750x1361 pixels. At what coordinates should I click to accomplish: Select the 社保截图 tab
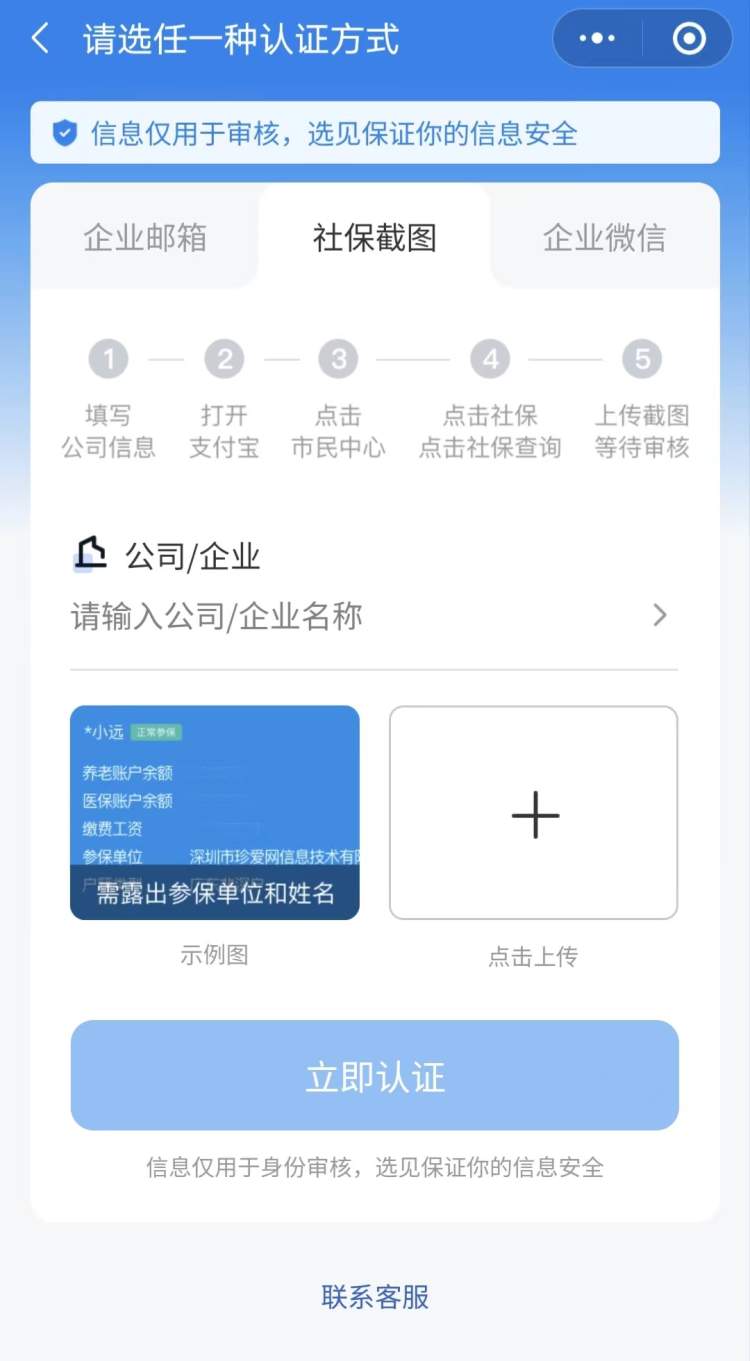[x=375, y=238]
